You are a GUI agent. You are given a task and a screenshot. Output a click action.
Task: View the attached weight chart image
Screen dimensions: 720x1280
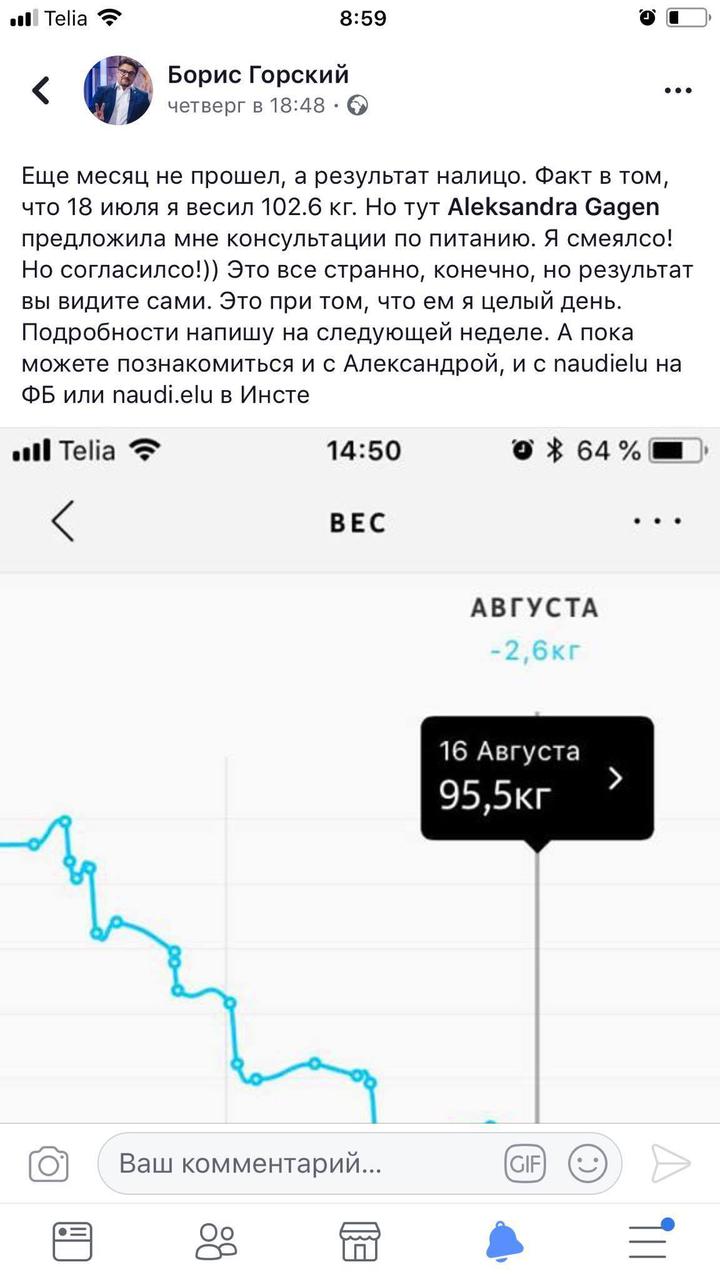tap(360, 780)
